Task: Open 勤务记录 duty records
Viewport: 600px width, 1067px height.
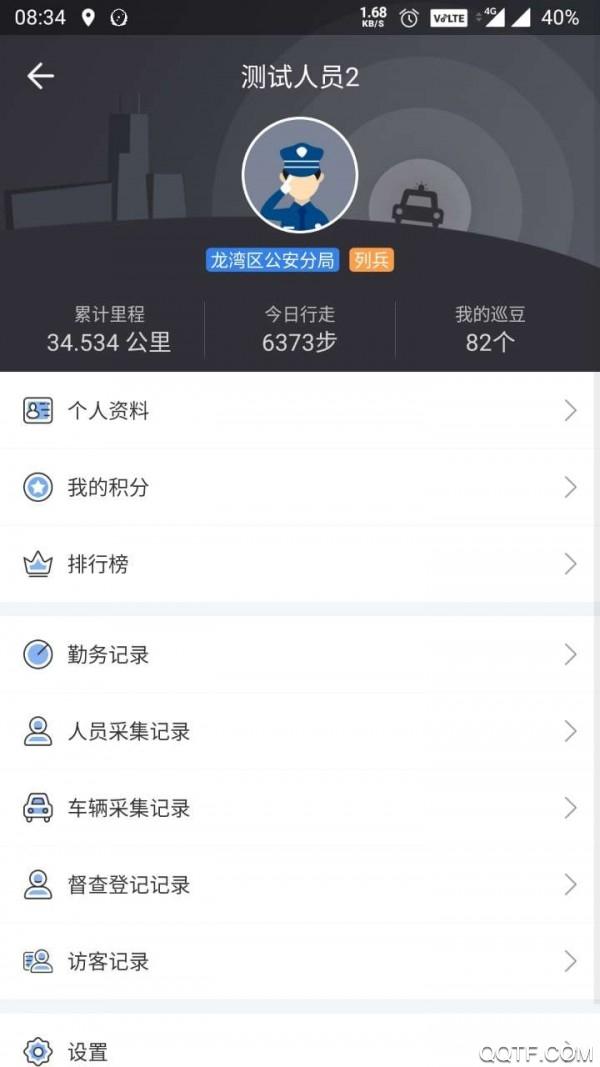Action: pos(300,655)
